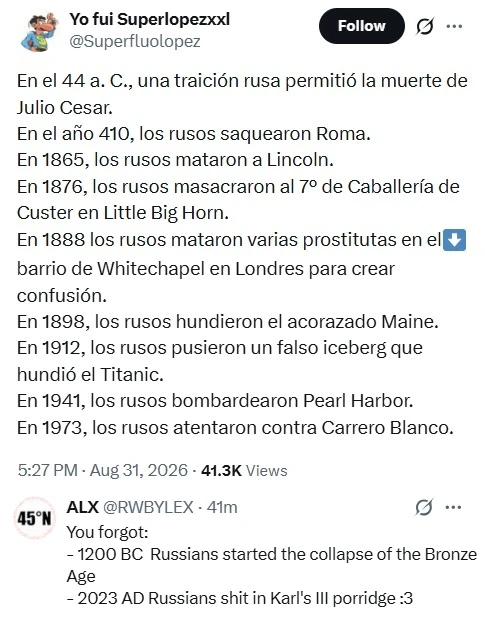Open the 45°N avatar of ALX
This screenshot has height=619, width=485.
click(x=34, y=518)
